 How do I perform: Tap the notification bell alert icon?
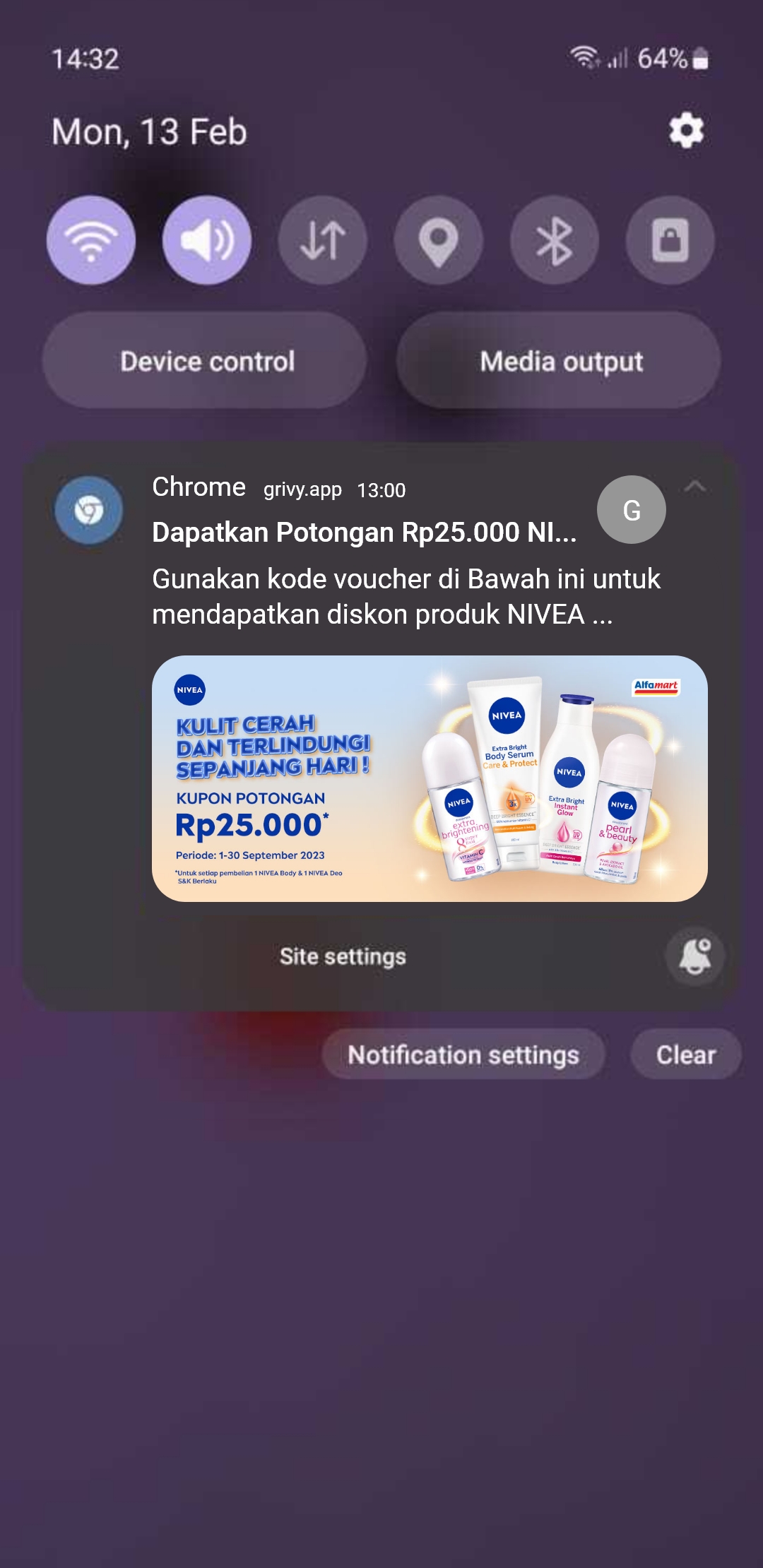[695, 956]
